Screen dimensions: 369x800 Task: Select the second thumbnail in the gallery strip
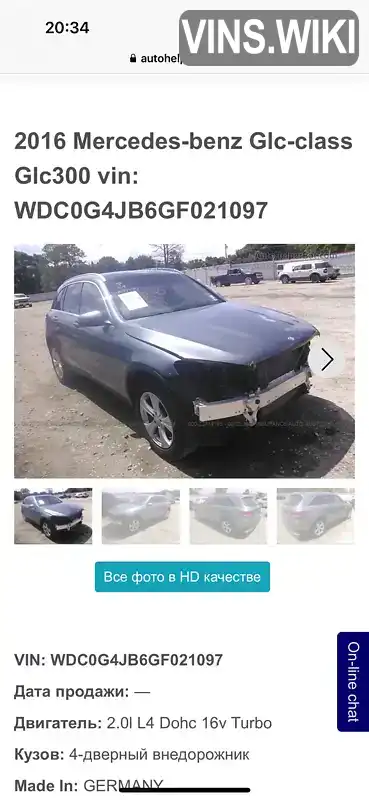141,516
